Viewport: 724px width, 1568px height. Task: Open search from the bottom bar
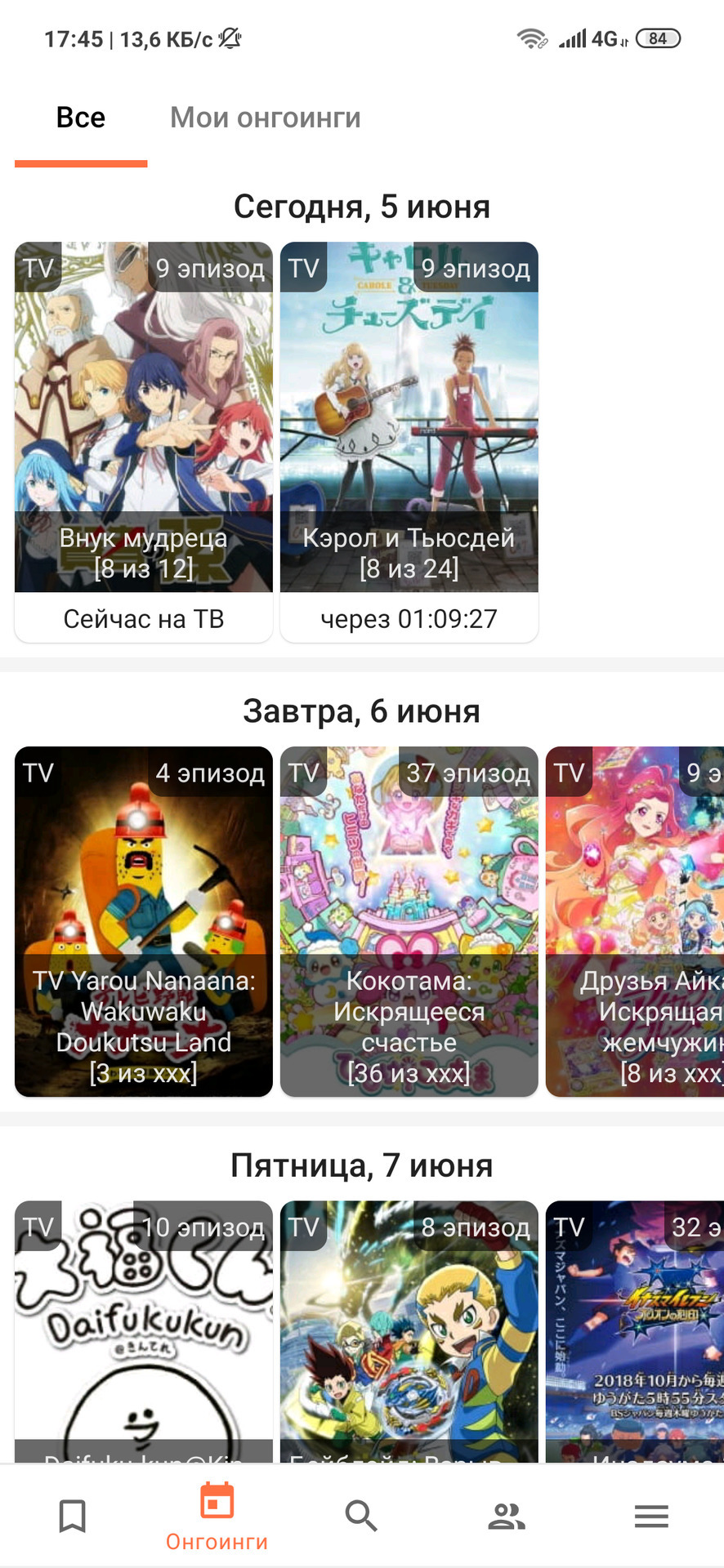(360, 1516)
